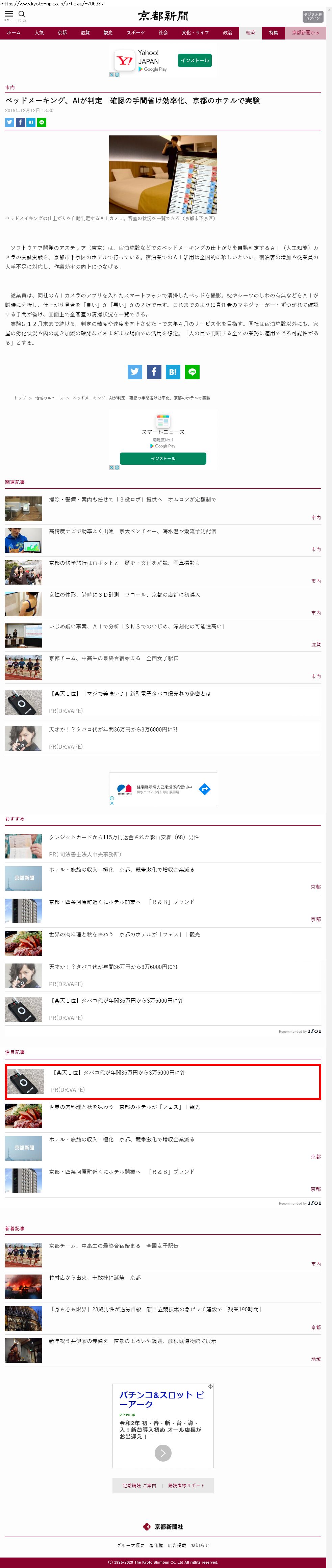Screen dimensions: 332x1568
Task: Open いじめ疑い事案 AI分析 article
Action: point(136,626)
